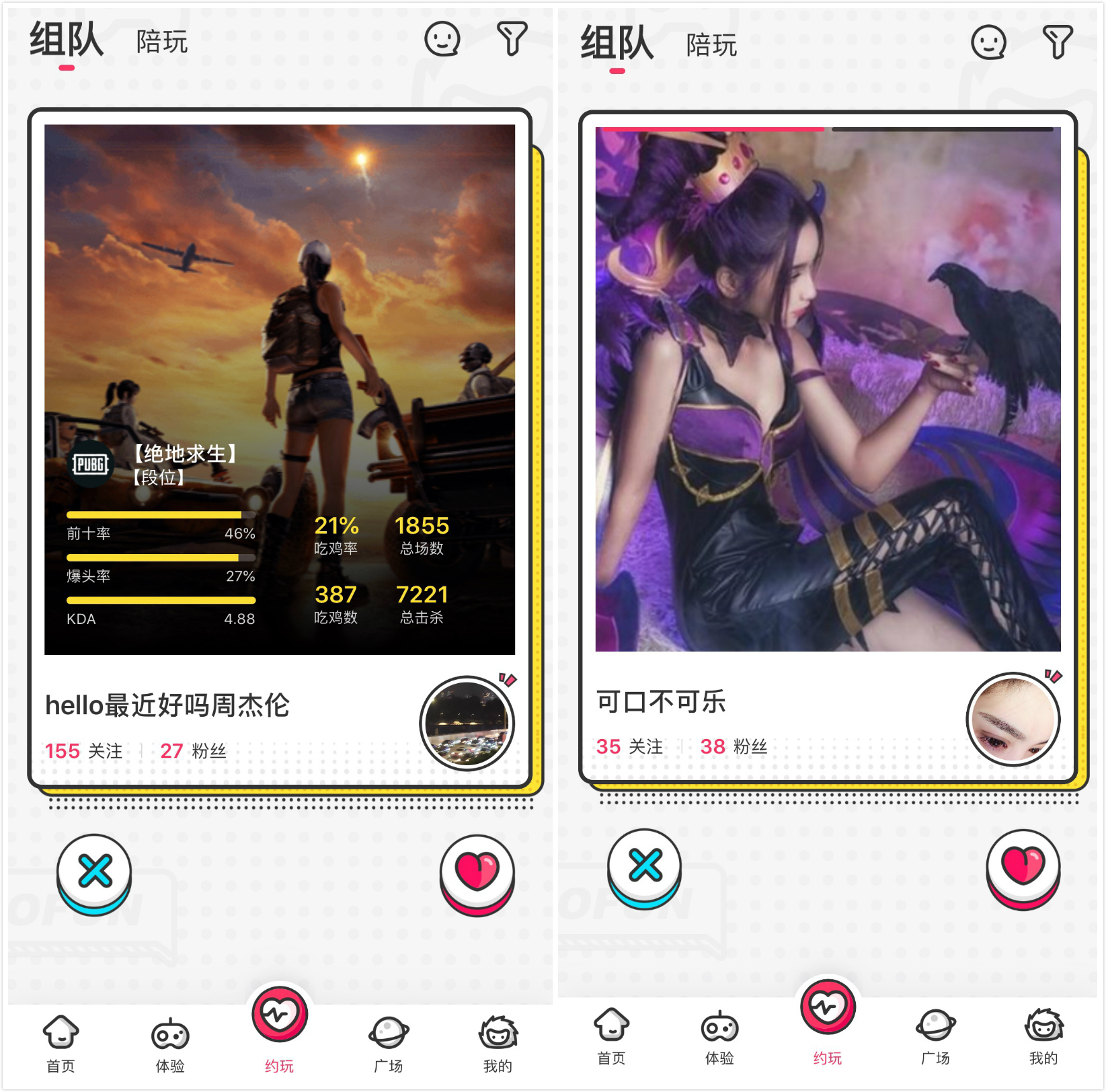Dismiss the 可口不可乐 card with the X button
This screenshot has height=1092, width=1106.
pyautogui.click(x=645, y=866)
